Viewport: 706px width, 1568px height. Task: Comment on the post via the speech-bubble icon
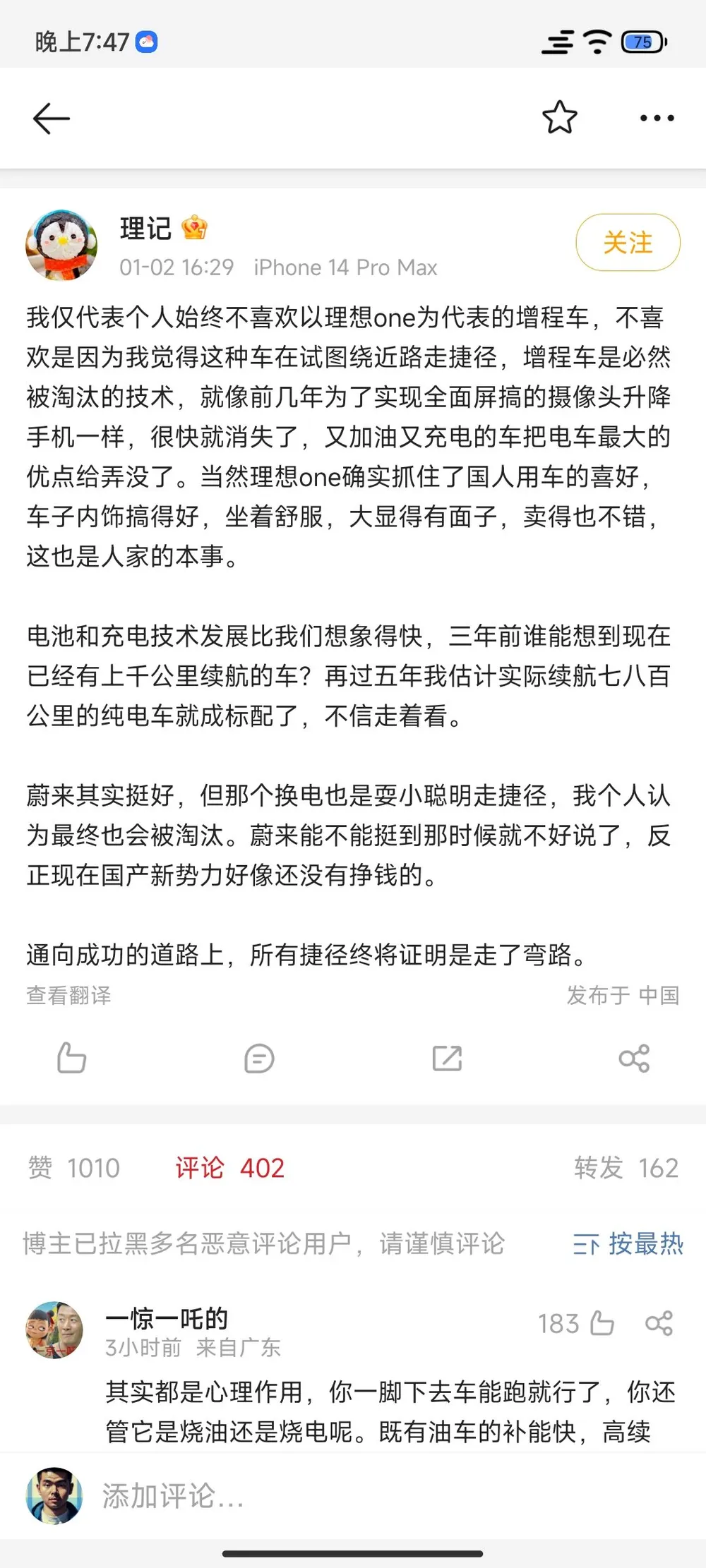point(259,1059)
